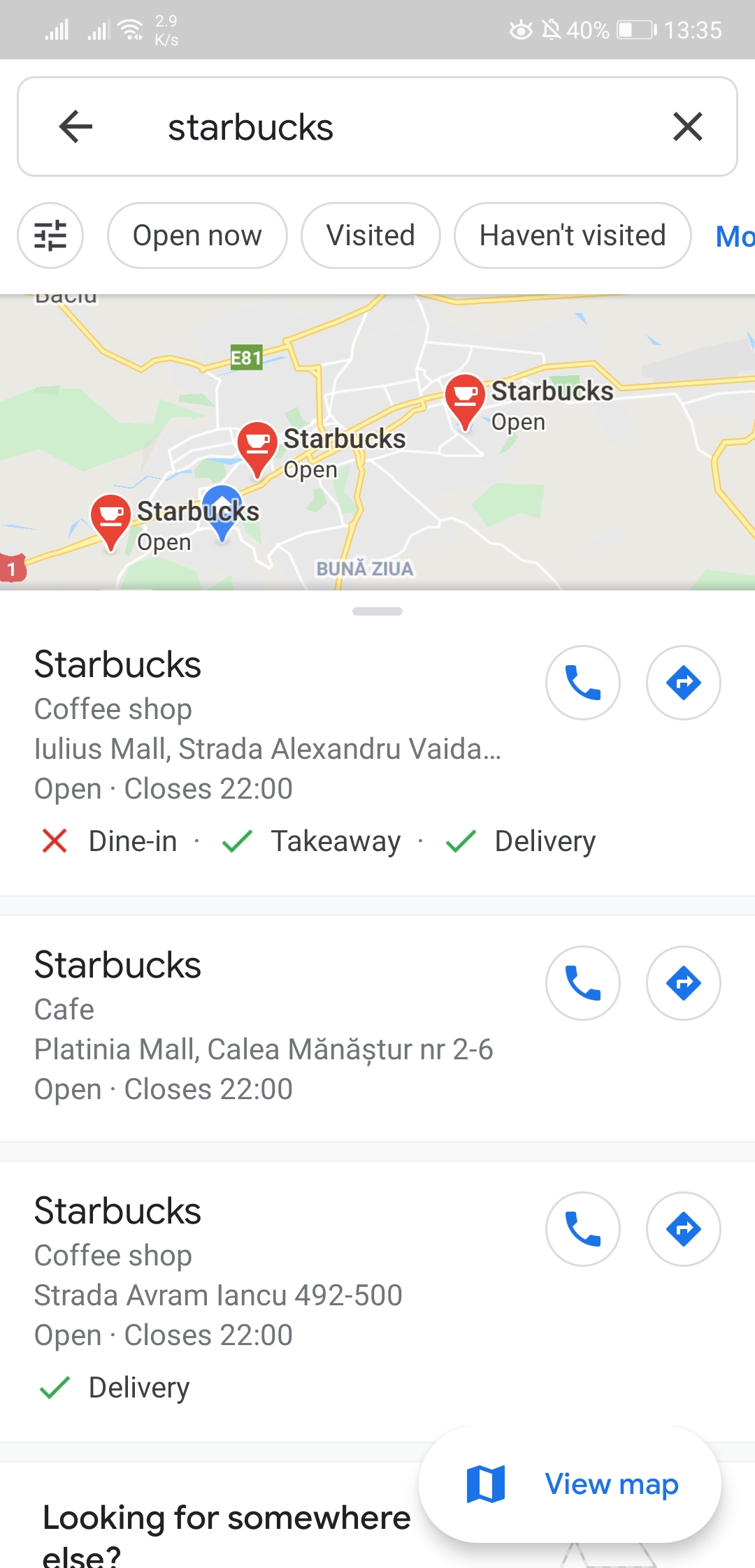Tap the View map button

click(x=570, y=1484)
